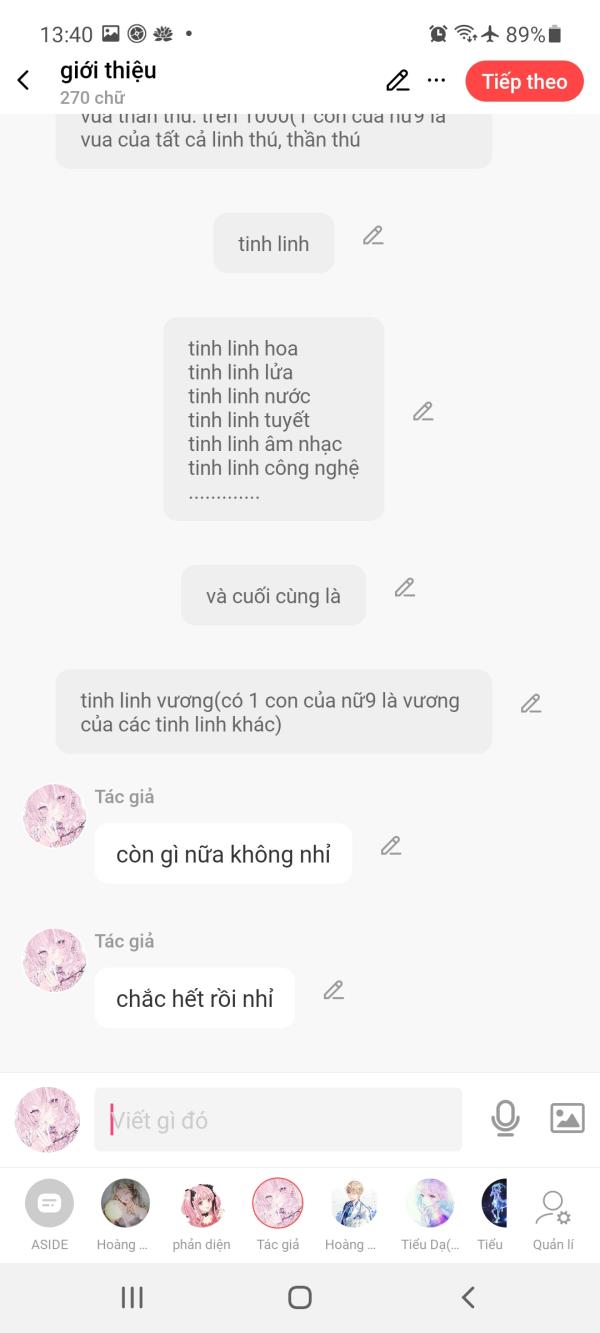Edit the 'tinh linh' message bubble
The image size is (600, 1333).
coord(373,236)
